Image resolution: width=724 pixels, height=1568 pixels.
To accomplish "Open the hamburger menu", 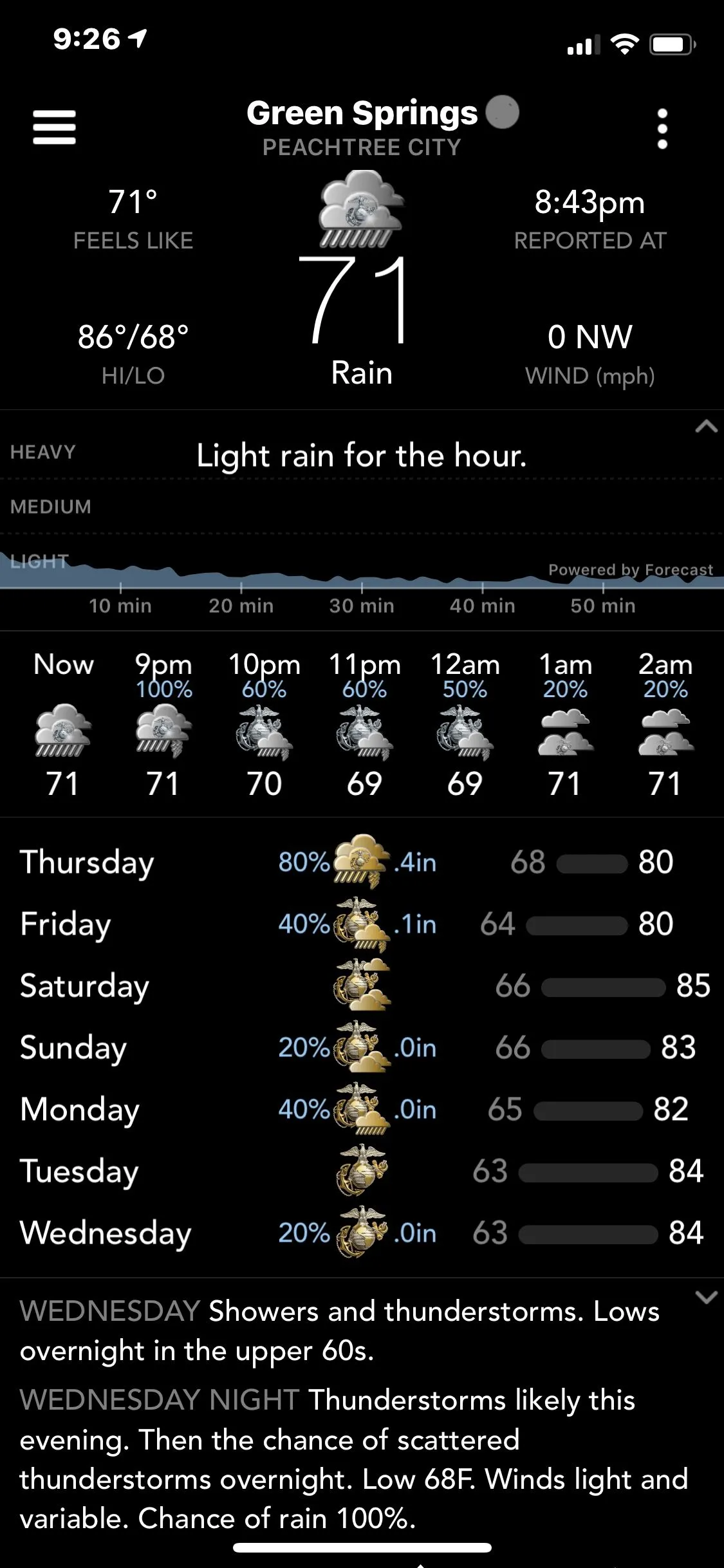I will [55, 127].
